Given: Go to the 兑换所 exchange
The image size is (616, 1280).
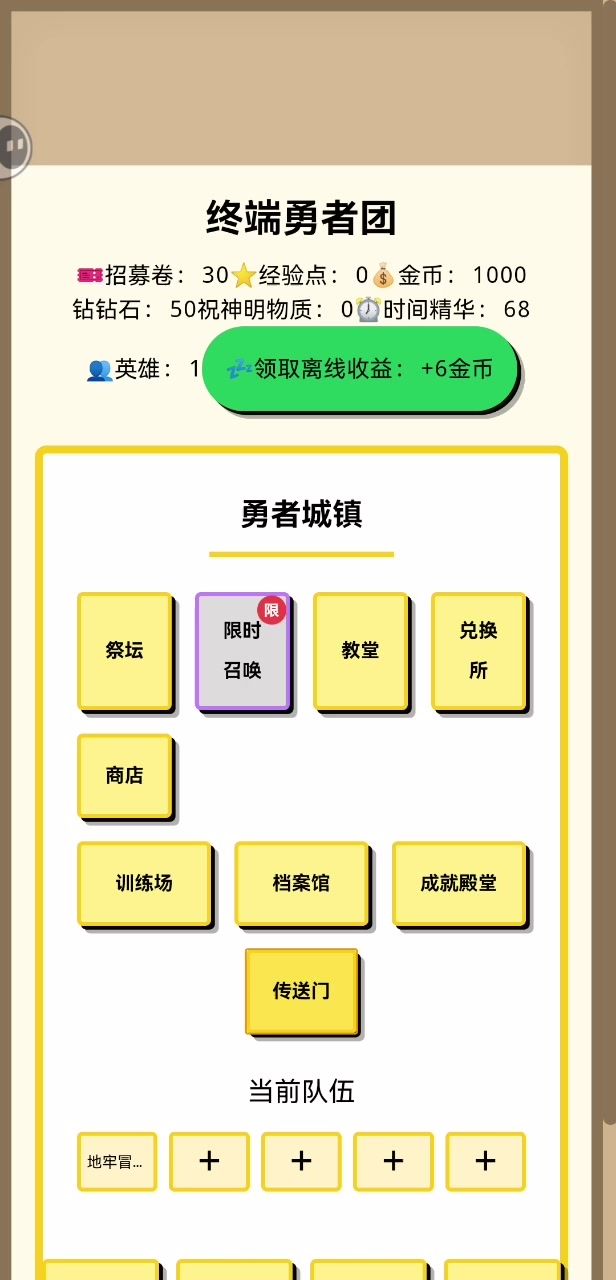Looking at the screenshot, I should (x=478, y=650).
